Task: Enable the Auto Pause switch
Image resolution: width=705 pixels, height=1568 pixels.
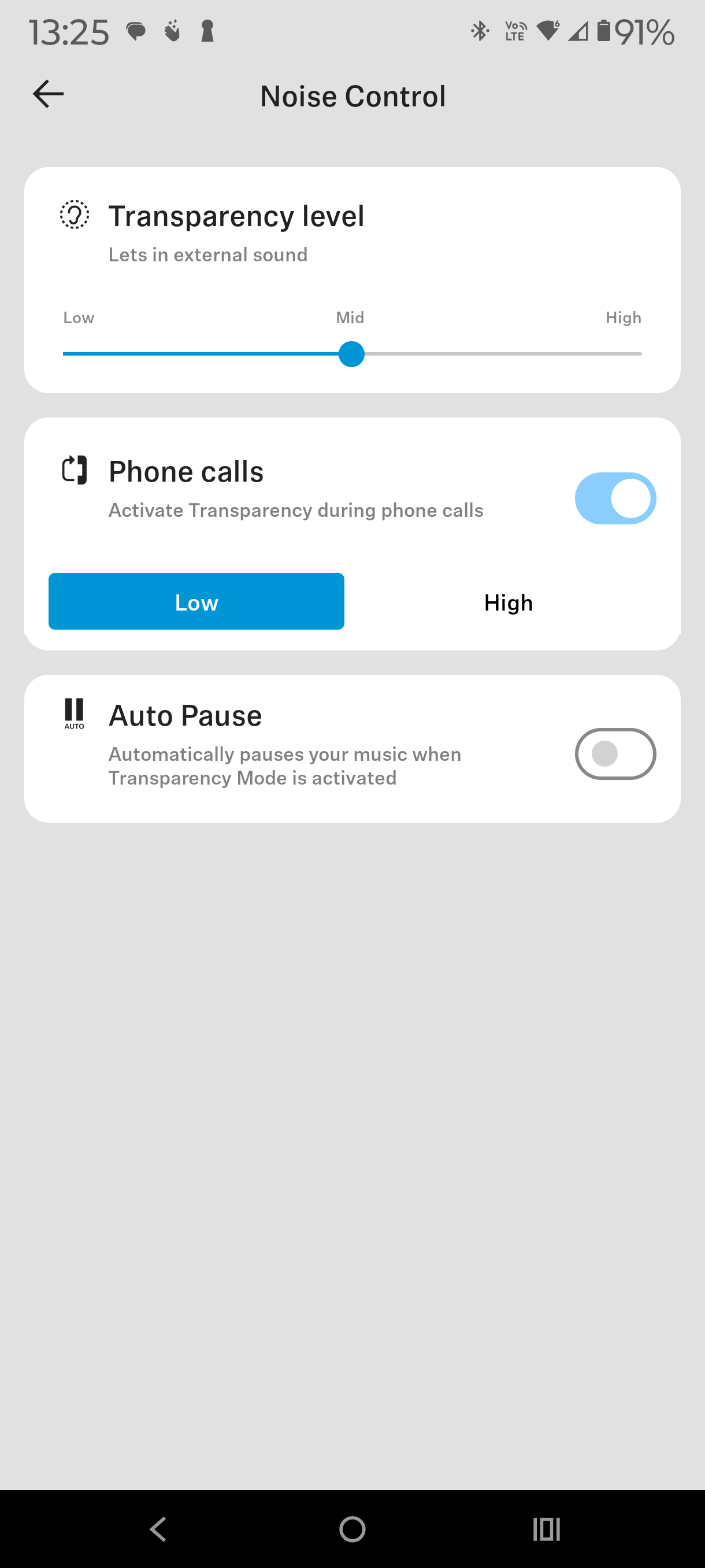Action: tap(615, 753)
